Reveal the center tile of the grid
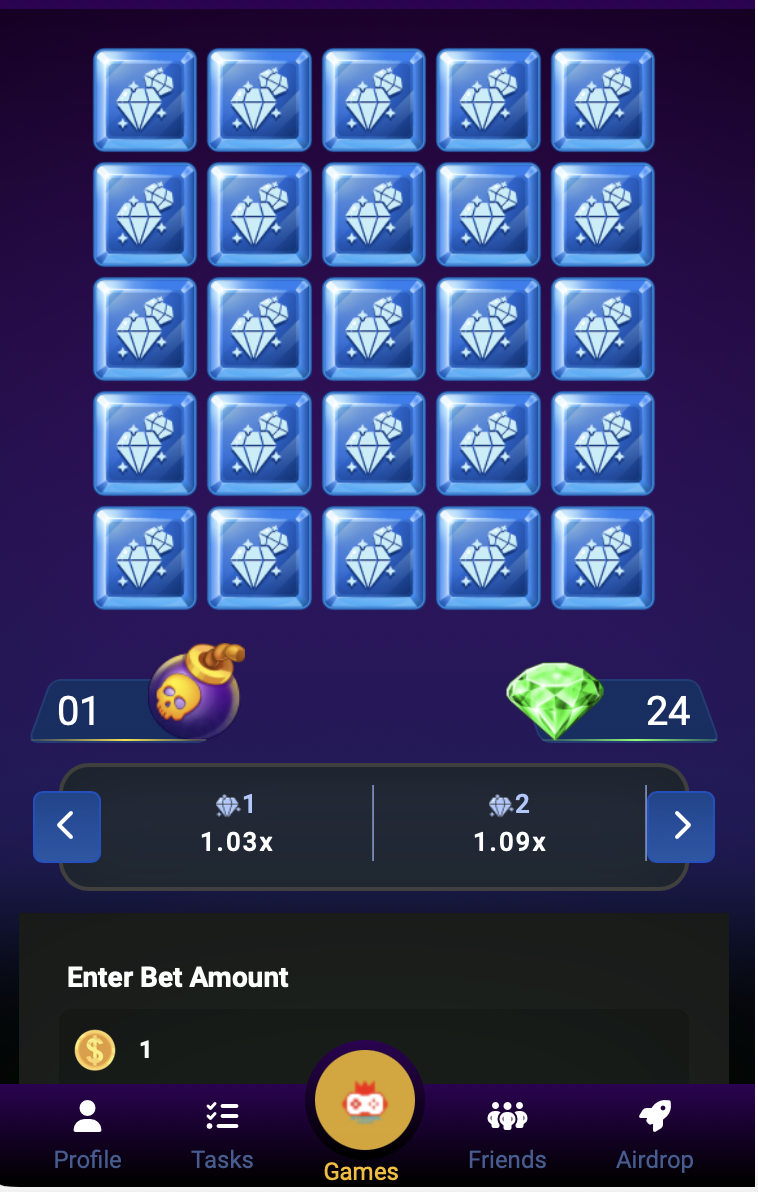This screenshot has width=758, height=1192. pos(374,329)
